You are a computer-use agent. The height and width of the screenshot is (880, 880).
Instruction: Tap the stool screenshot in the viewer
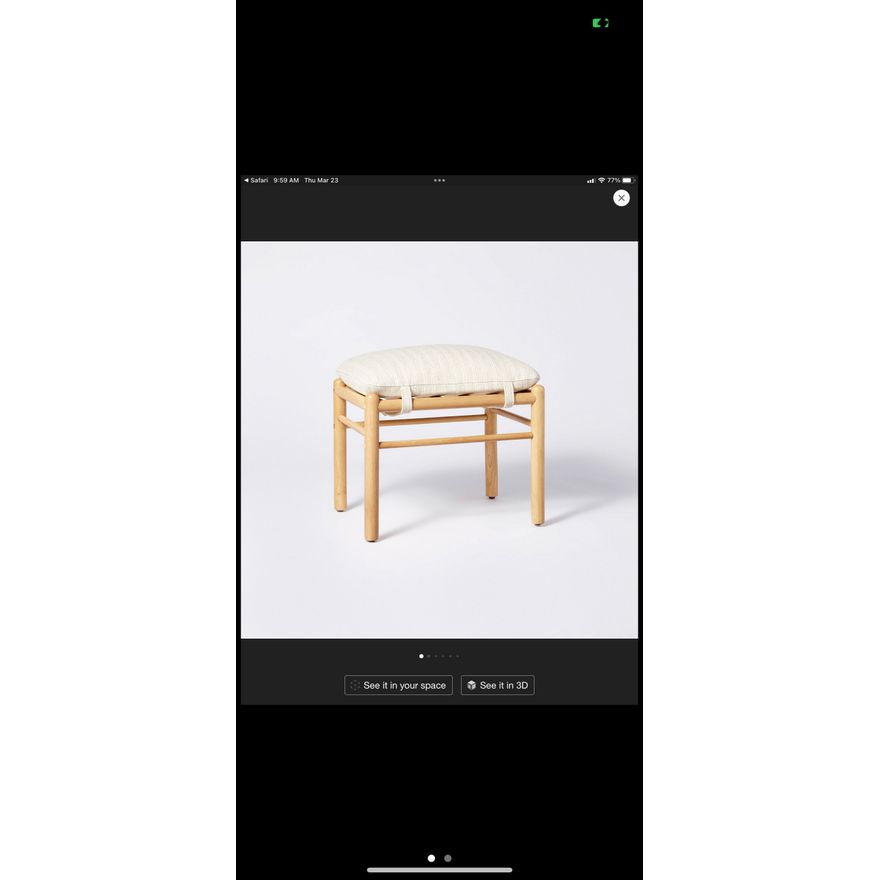[x=439, y=440]
